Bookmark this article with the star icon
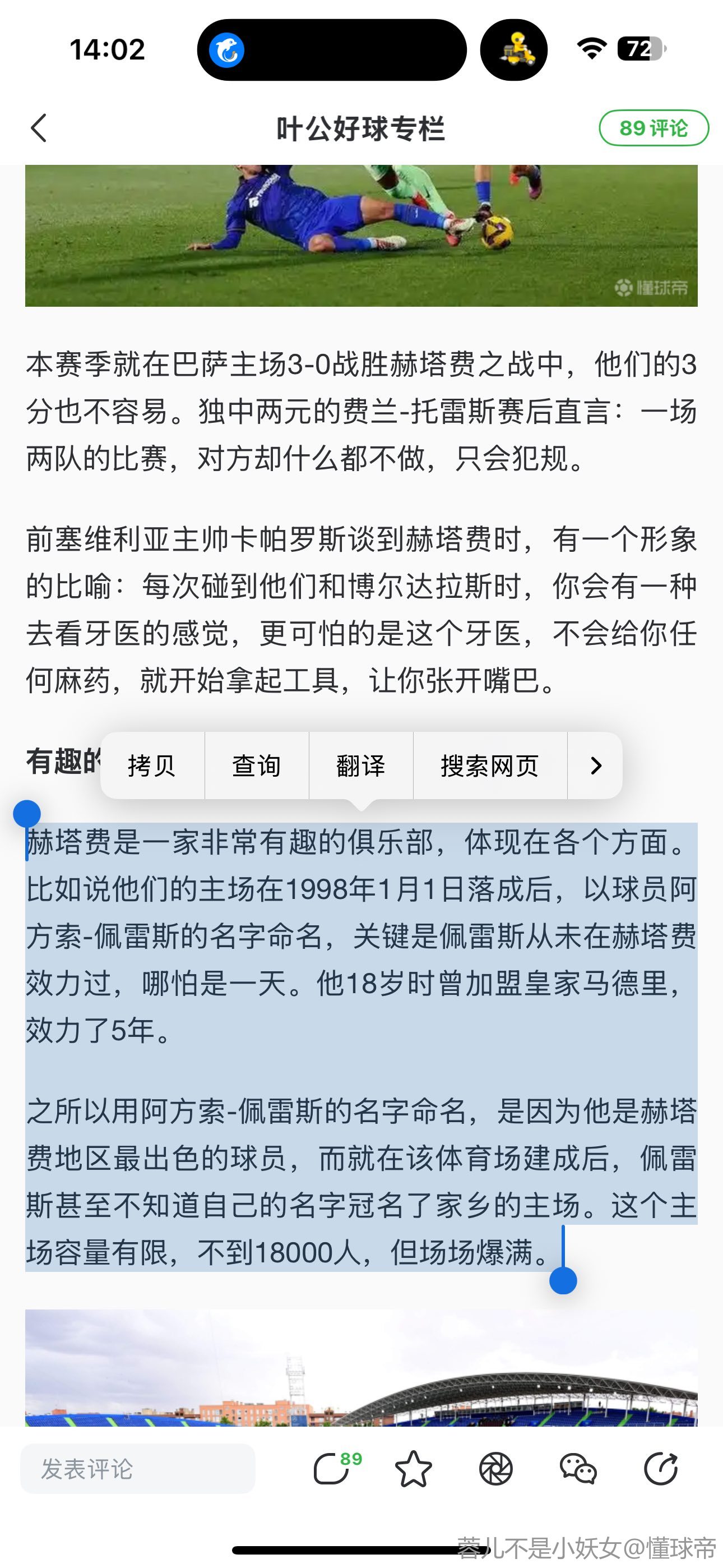 [413, 1469]
